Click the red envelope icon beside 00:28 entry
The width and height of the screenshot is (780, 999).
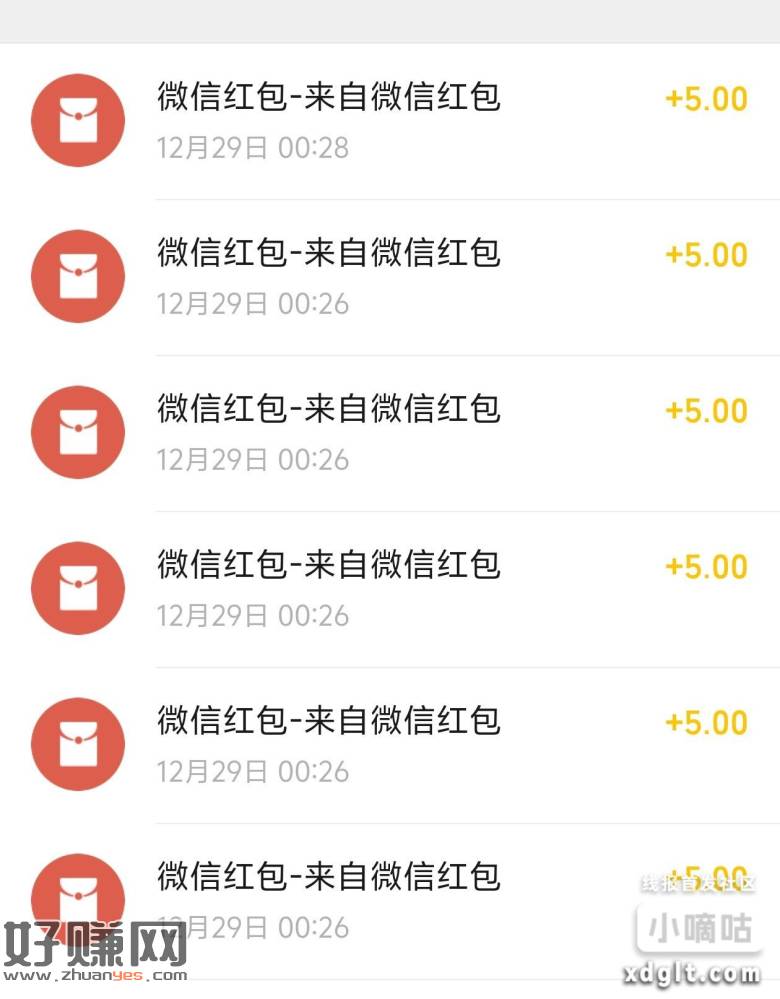(x=77, y=119)
